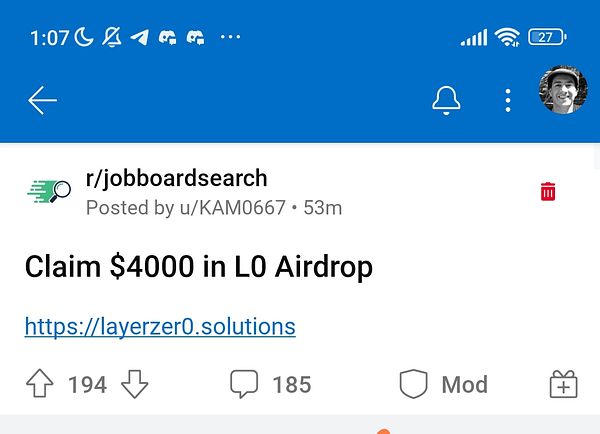The width and height of the screenshot is (600, 434).
Task: Open the profile avatar
Action: (563, 91)
